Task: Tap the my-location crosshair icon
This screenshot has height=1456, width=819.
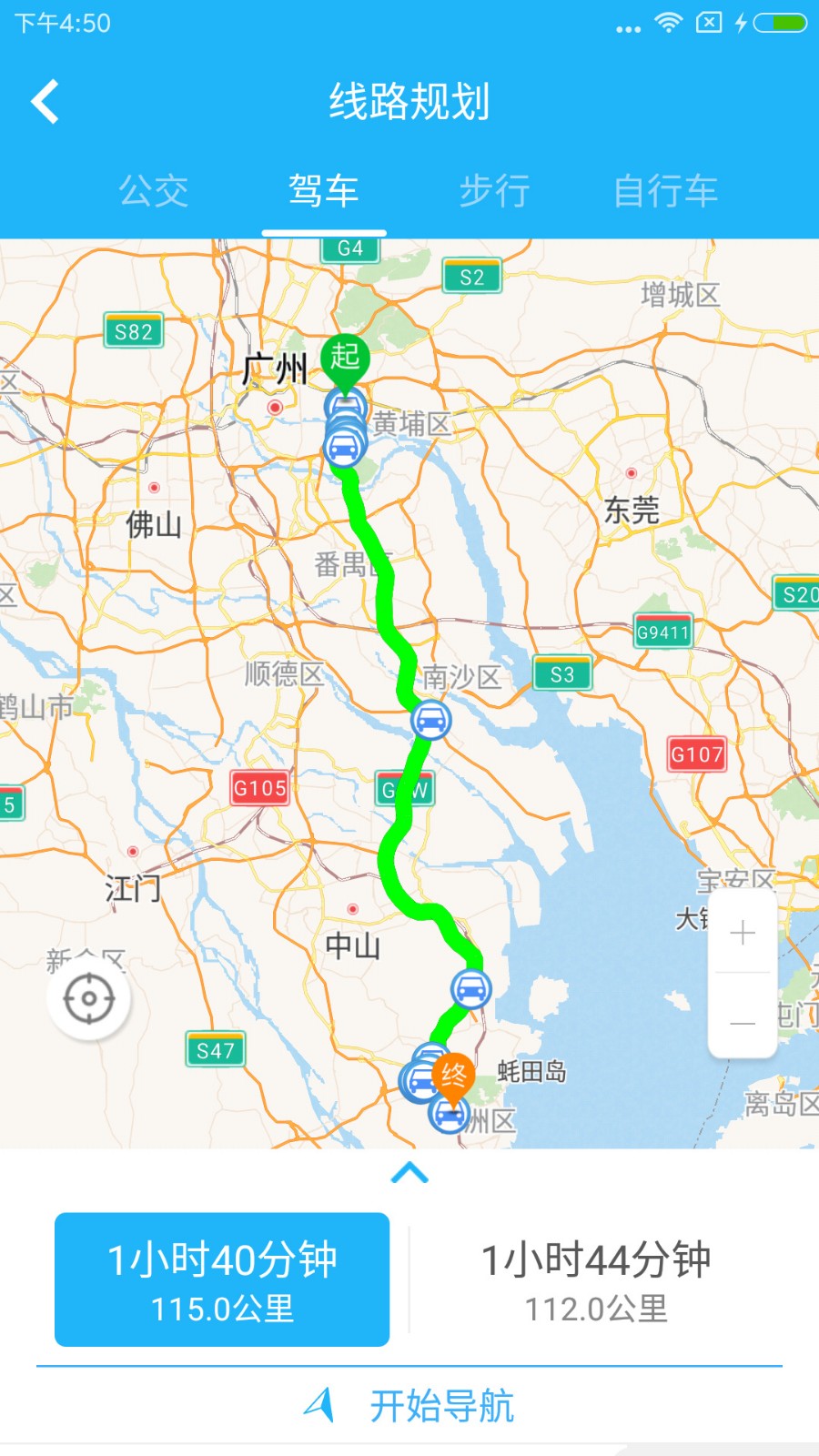Action: pyautogui.click(x=87, y=997)
